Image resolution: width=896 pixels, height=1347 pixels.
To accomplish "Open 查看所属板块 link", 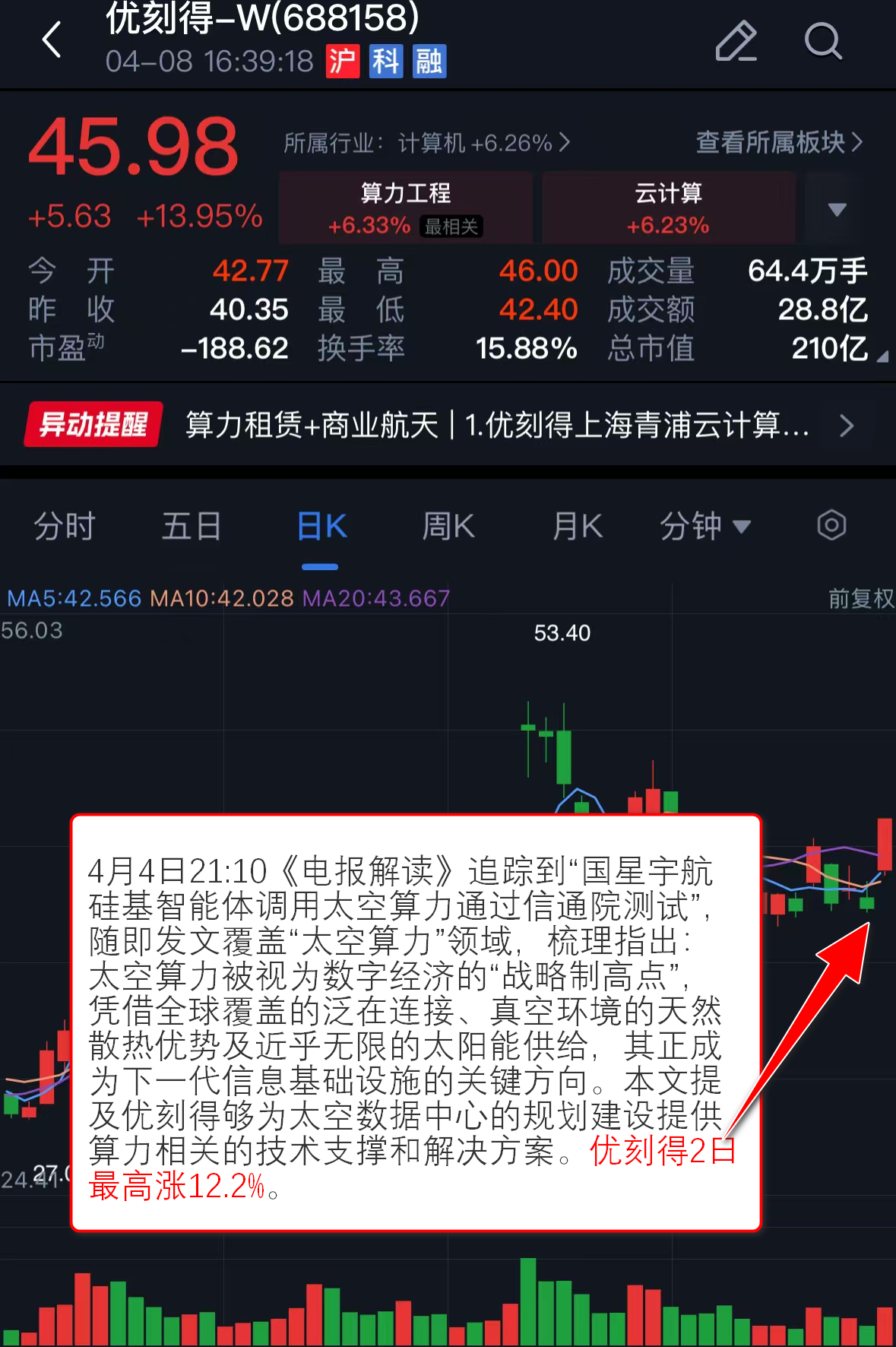I will point(779,142).
